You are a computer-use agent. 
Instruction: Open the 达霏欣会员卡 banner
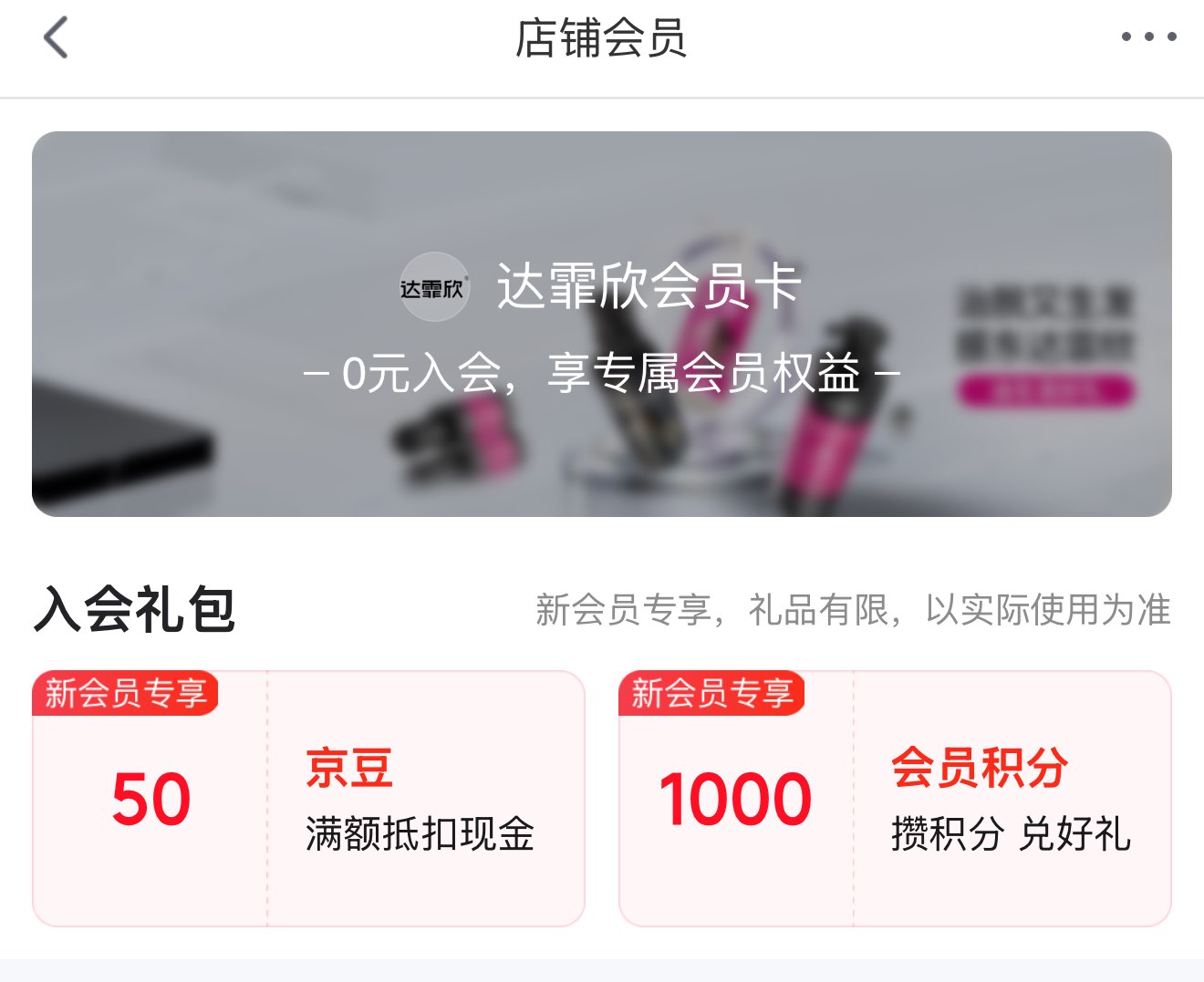[602, 324]
